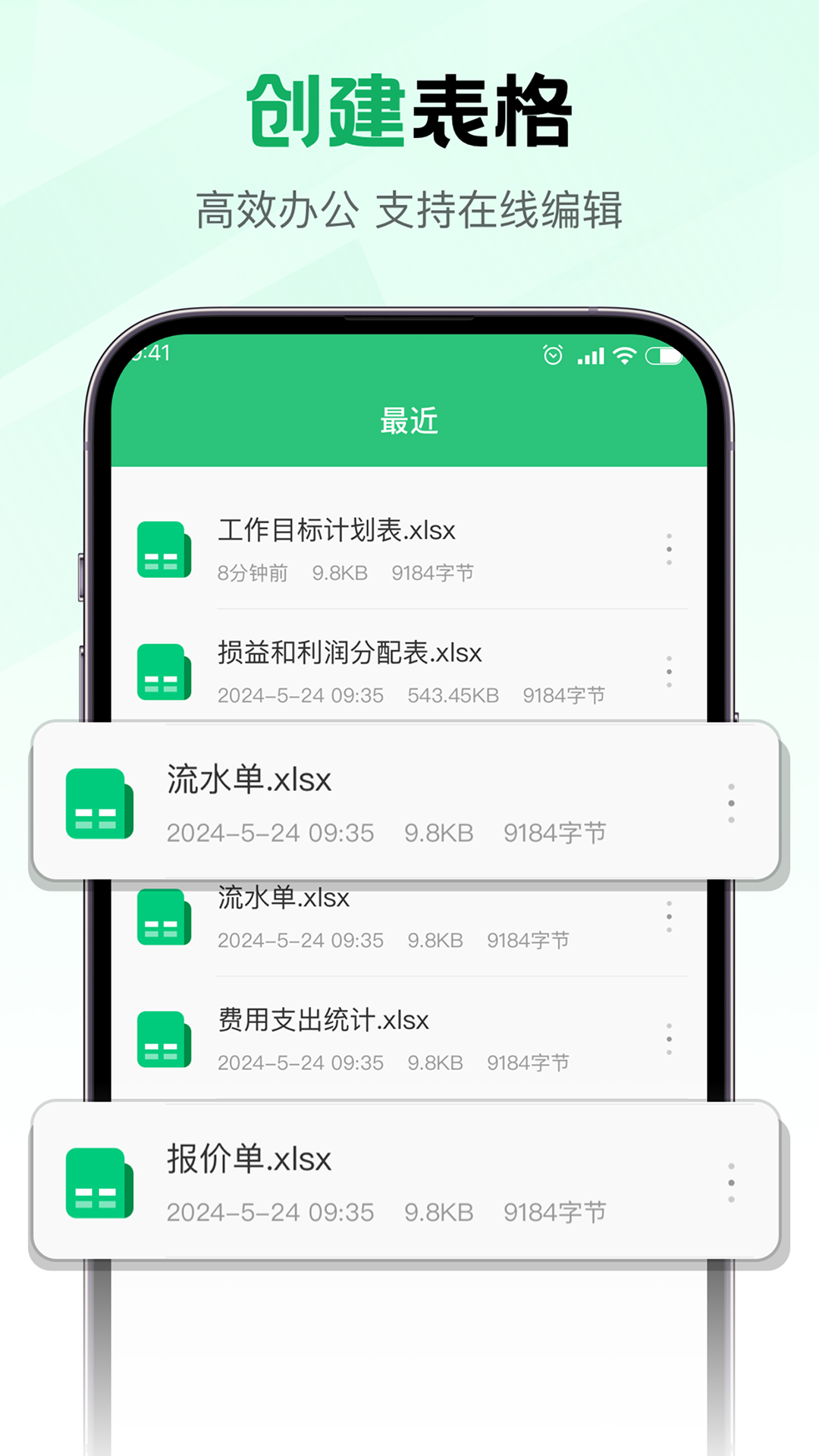Screen dimensions: 819x1456
Task: Switch to the 最近 tab
Action: click(x=407, y=422)
